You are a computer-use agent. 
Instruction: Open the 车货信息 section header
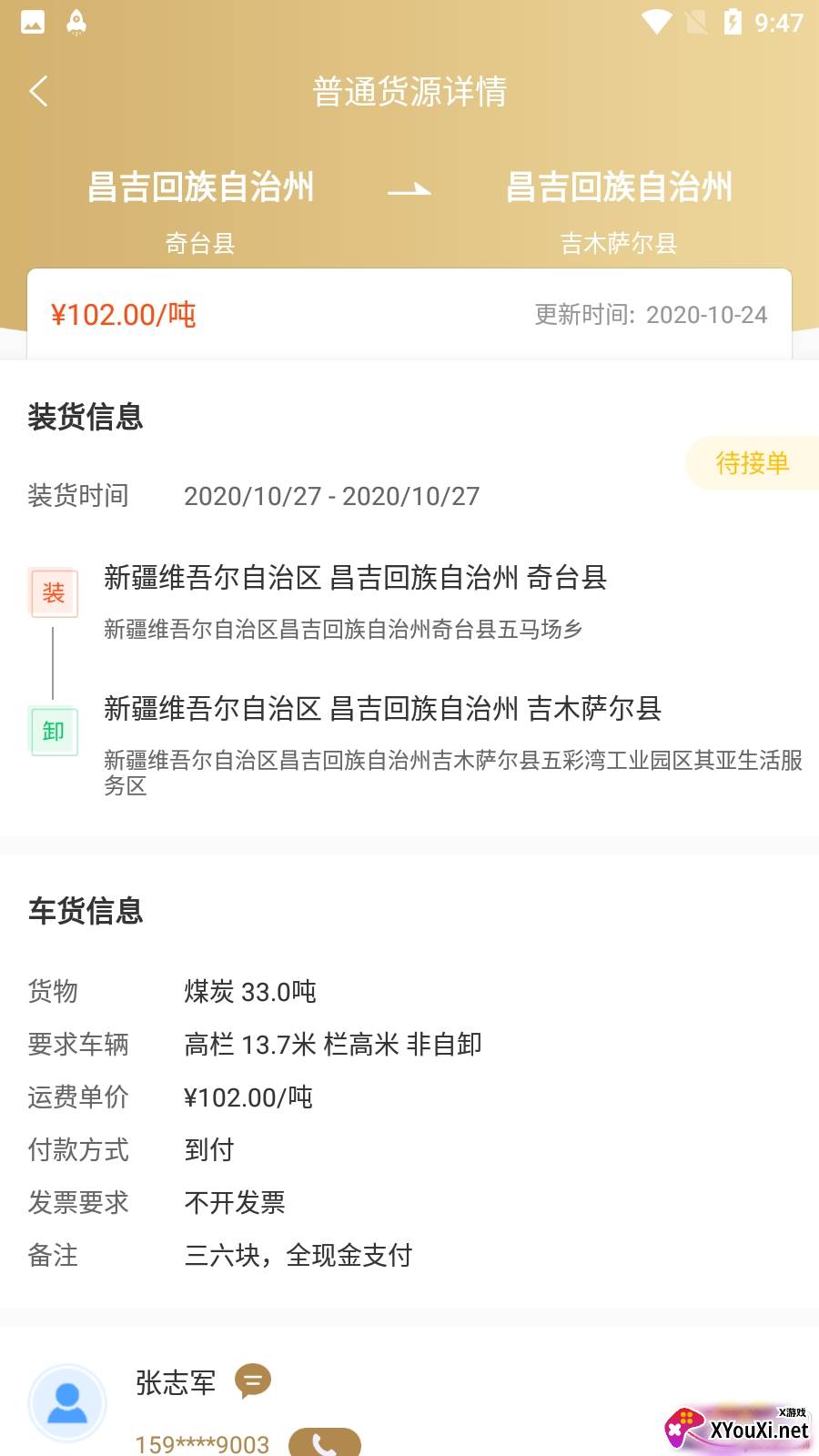point(86,911)
